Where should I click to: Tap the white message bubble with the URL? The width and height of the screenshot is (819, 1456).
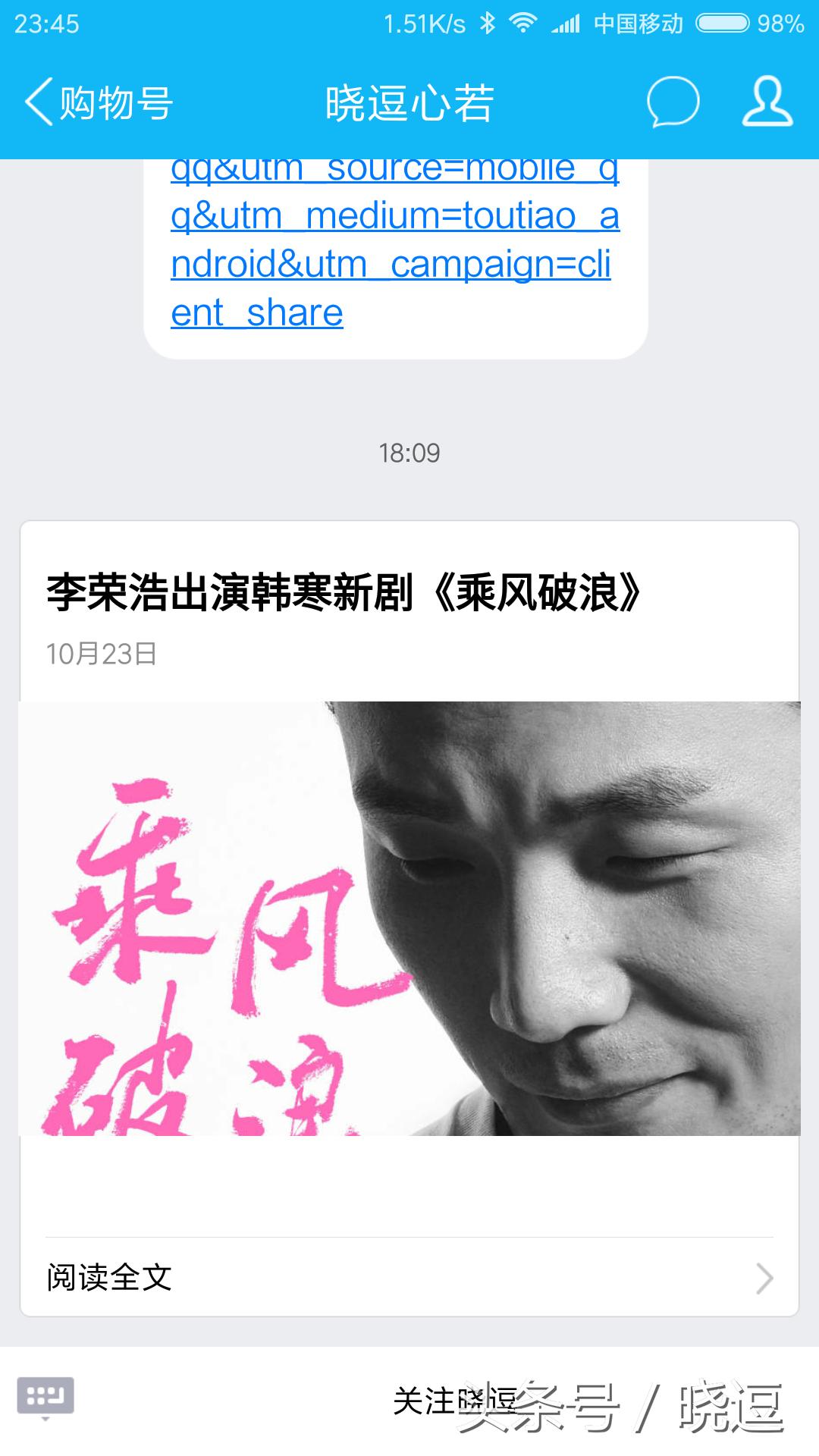394,250
